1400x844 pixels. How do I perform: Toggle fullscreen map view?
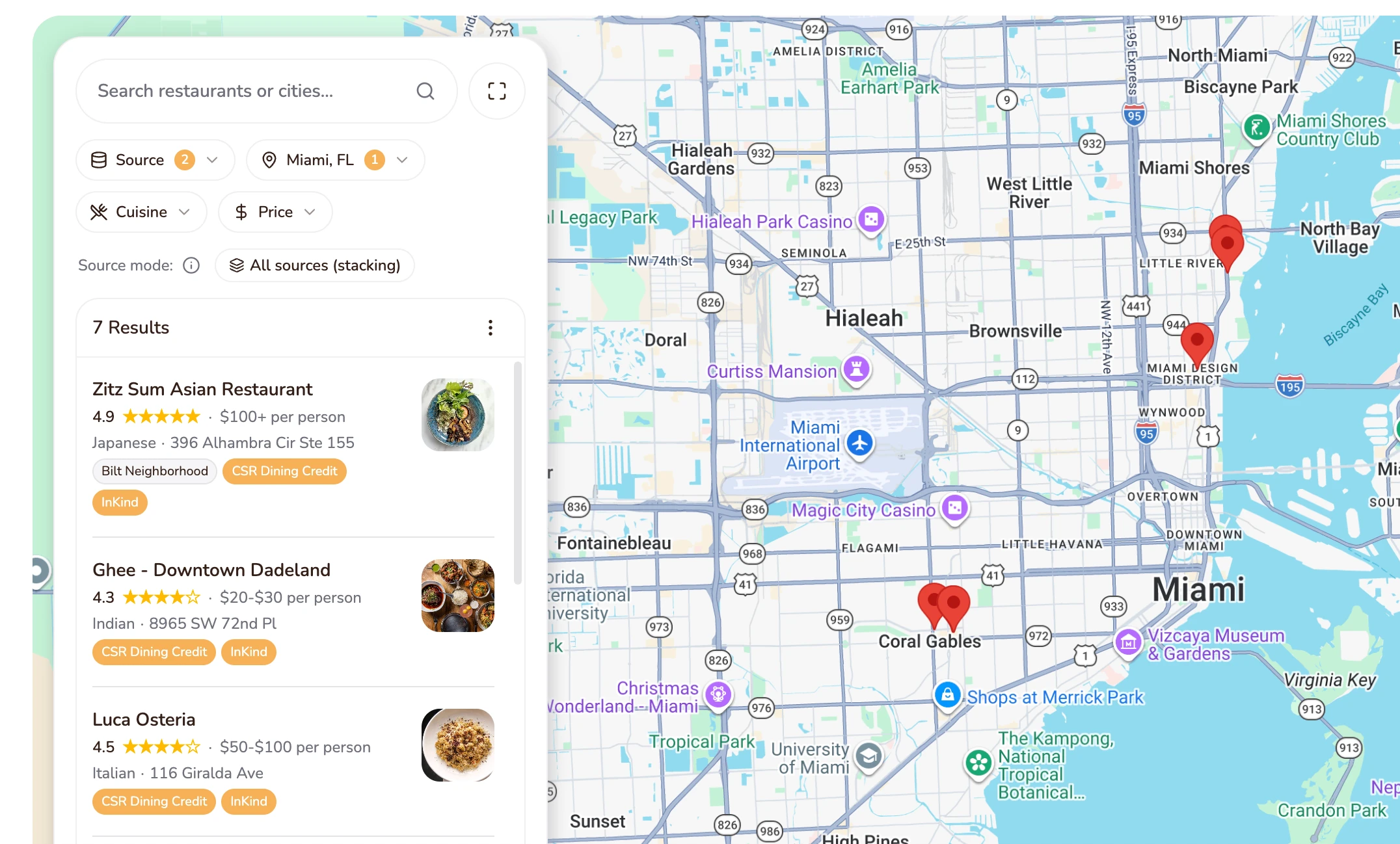click(x=496, y=91)
